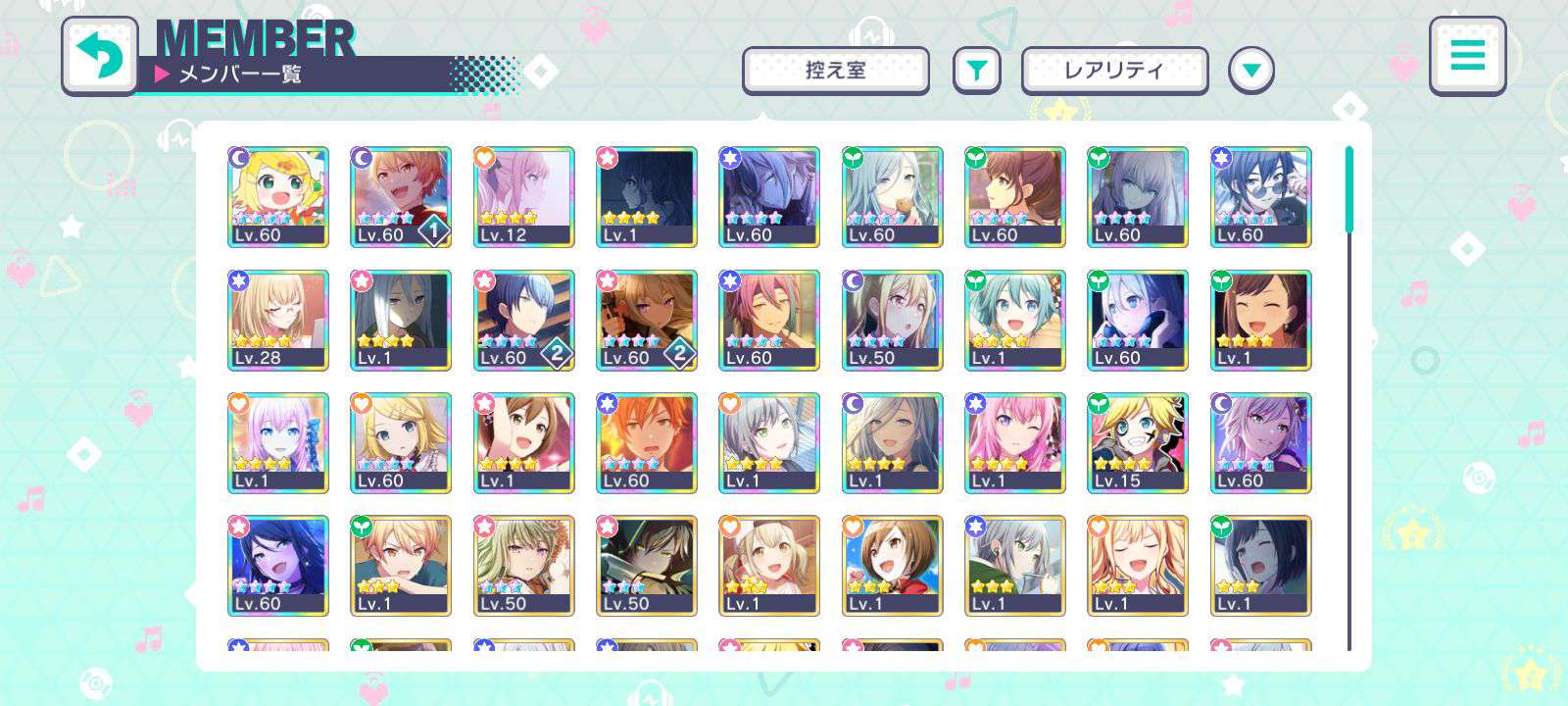Select the green-haired Lv.60 card with orange decorations

click(278, 196)
